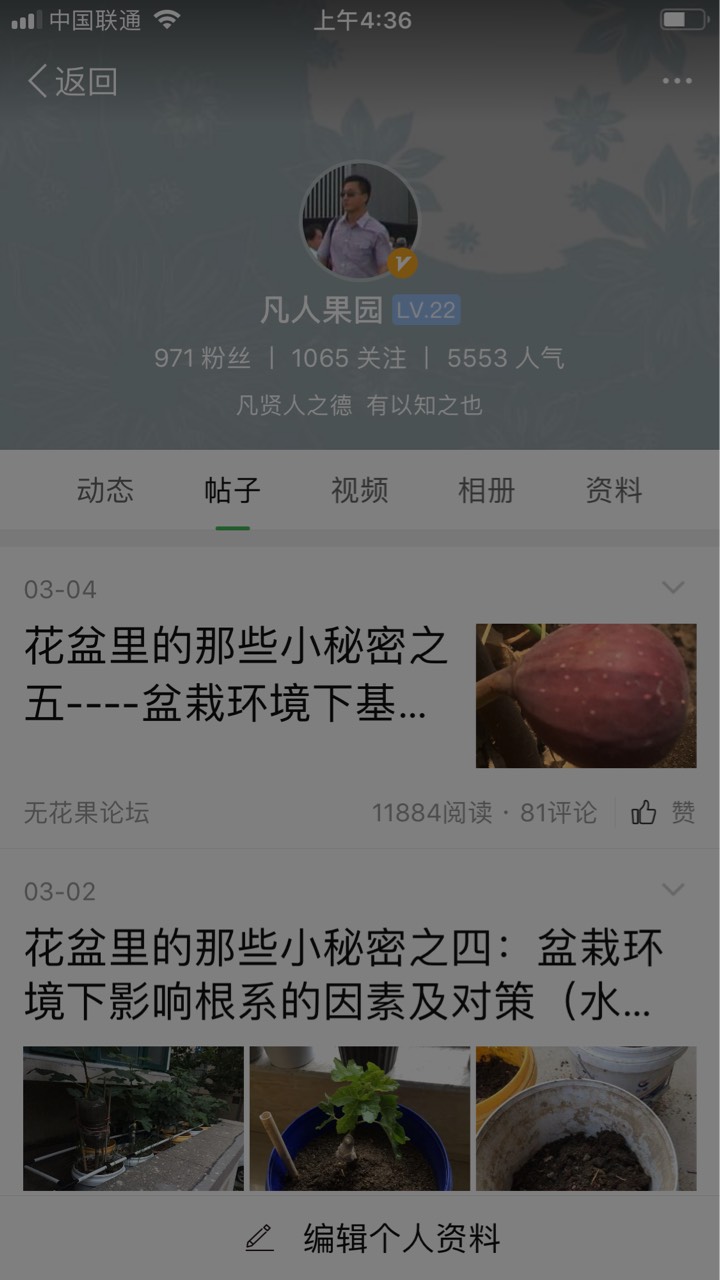Open the 无花果论坛 forum link
The width and height of the screenshot is (720, 1280).
(x=87, y=813)
